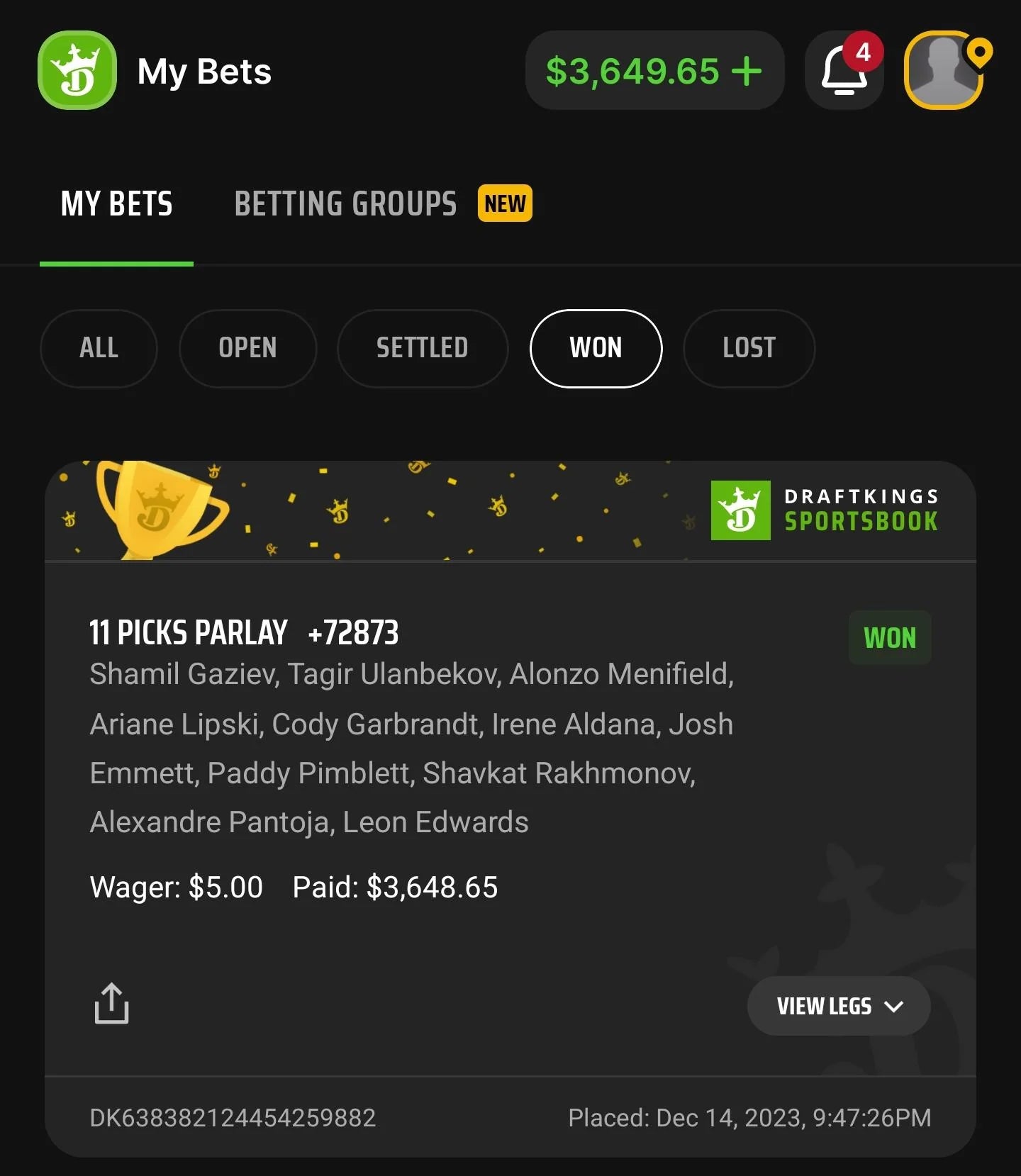Viewport: 1021px width, 1176px height.
Task: Filter bets by Lost
Action: 749,348
